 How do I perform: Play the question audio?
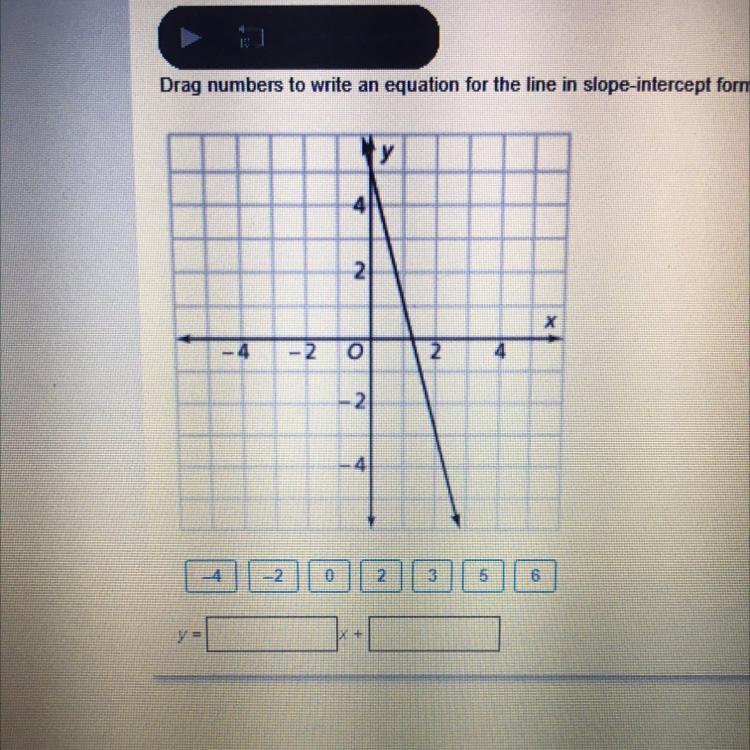pos(189,38)
